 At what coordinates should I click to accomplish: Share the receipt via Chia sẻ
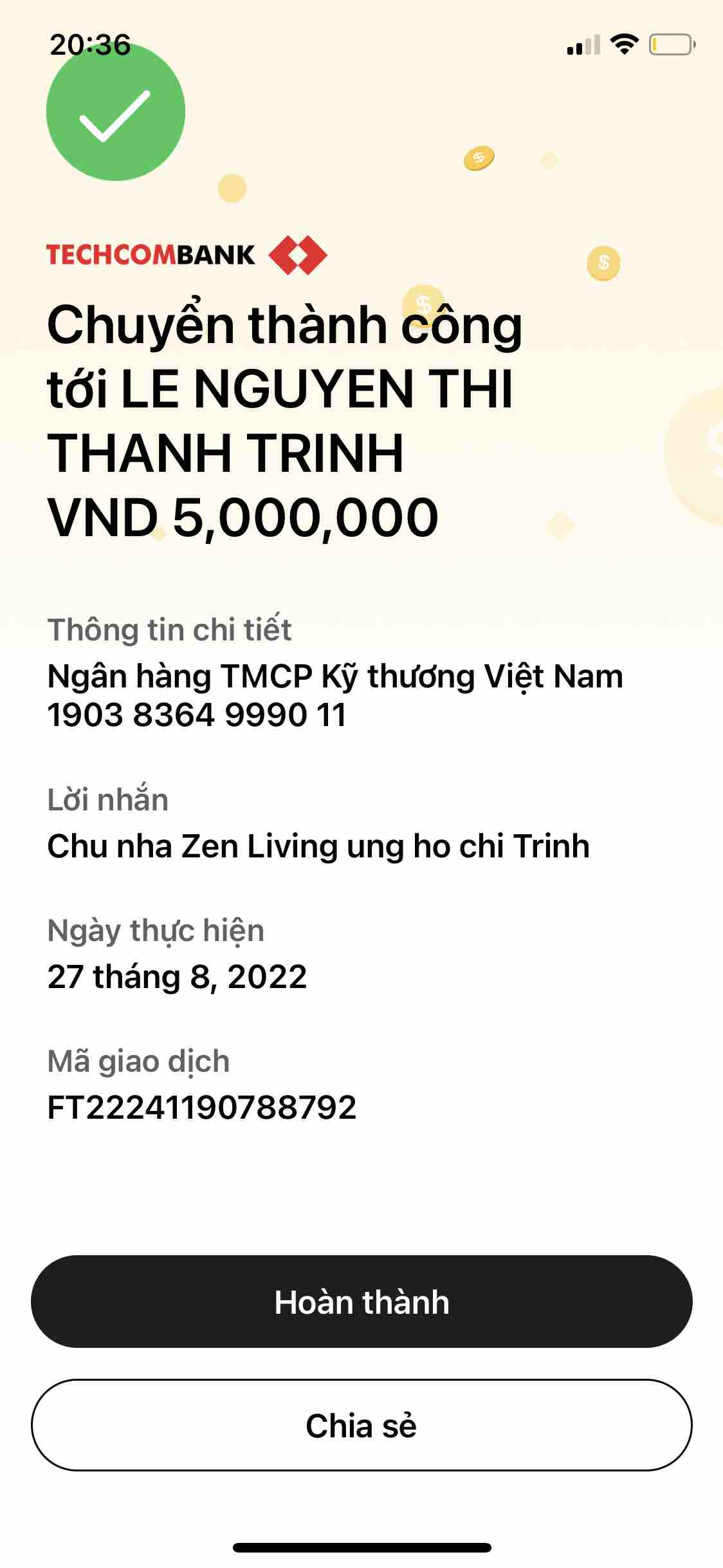(361, 1426)
